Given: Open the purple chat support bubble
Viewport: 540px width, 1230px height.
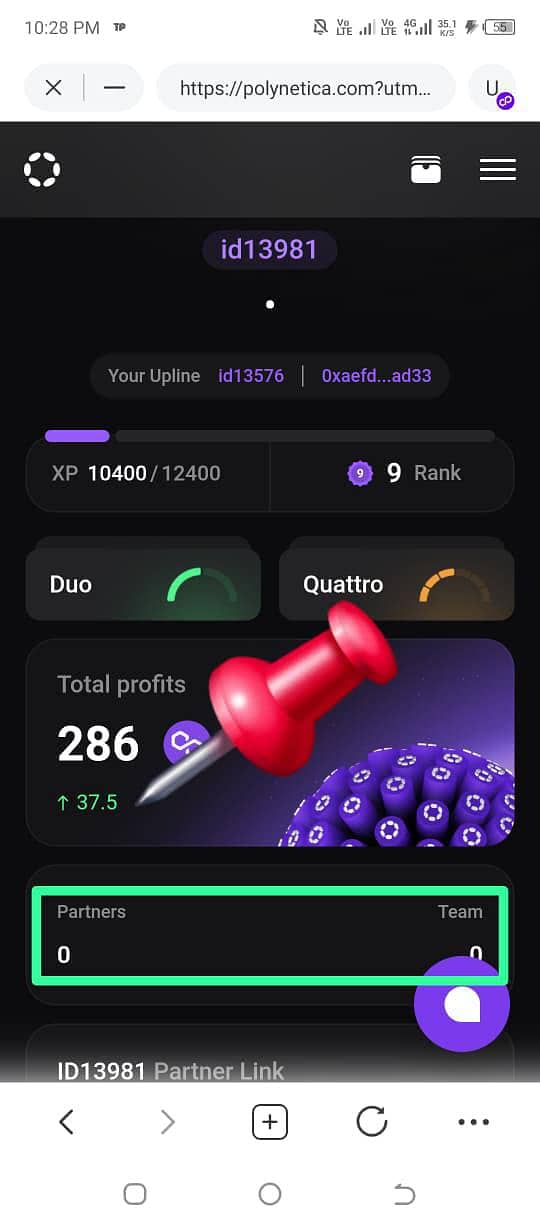Looking at the screenshot, I should tap(462, 1004).
